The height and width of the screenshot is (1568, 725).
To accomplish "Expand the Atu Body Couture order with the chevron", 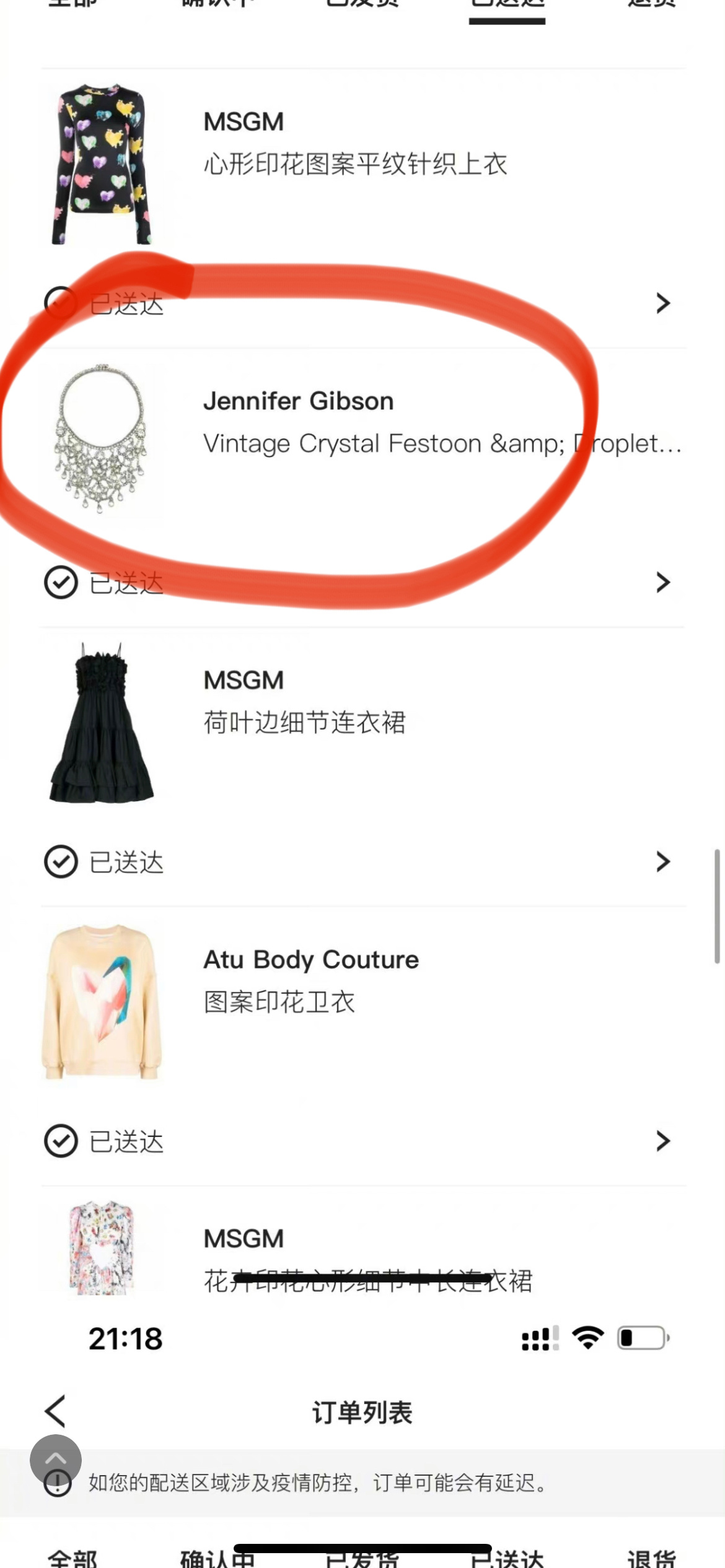I will (x=662, y=1140).
